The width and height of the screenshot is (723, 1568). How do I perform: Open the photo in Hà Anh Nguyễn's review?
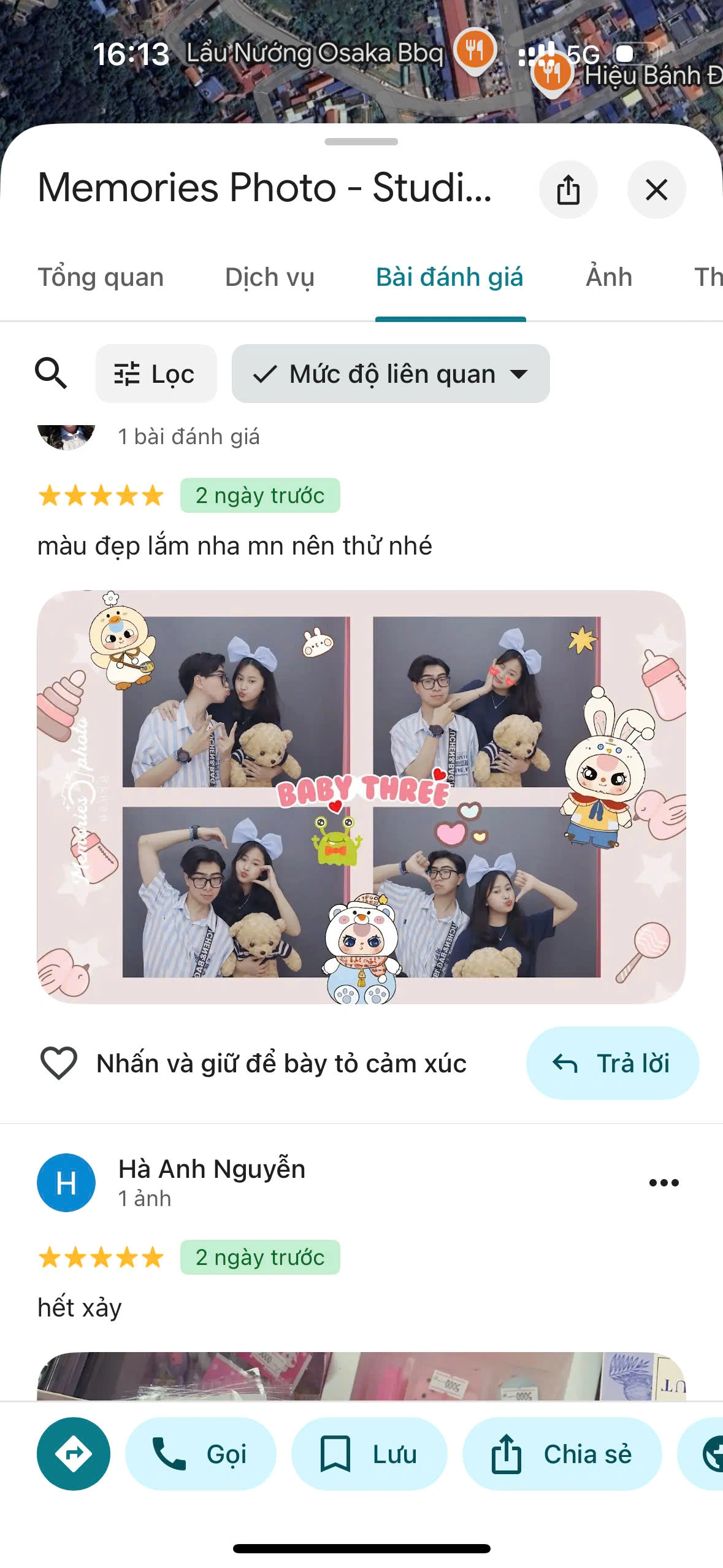tap(361, 1376)
